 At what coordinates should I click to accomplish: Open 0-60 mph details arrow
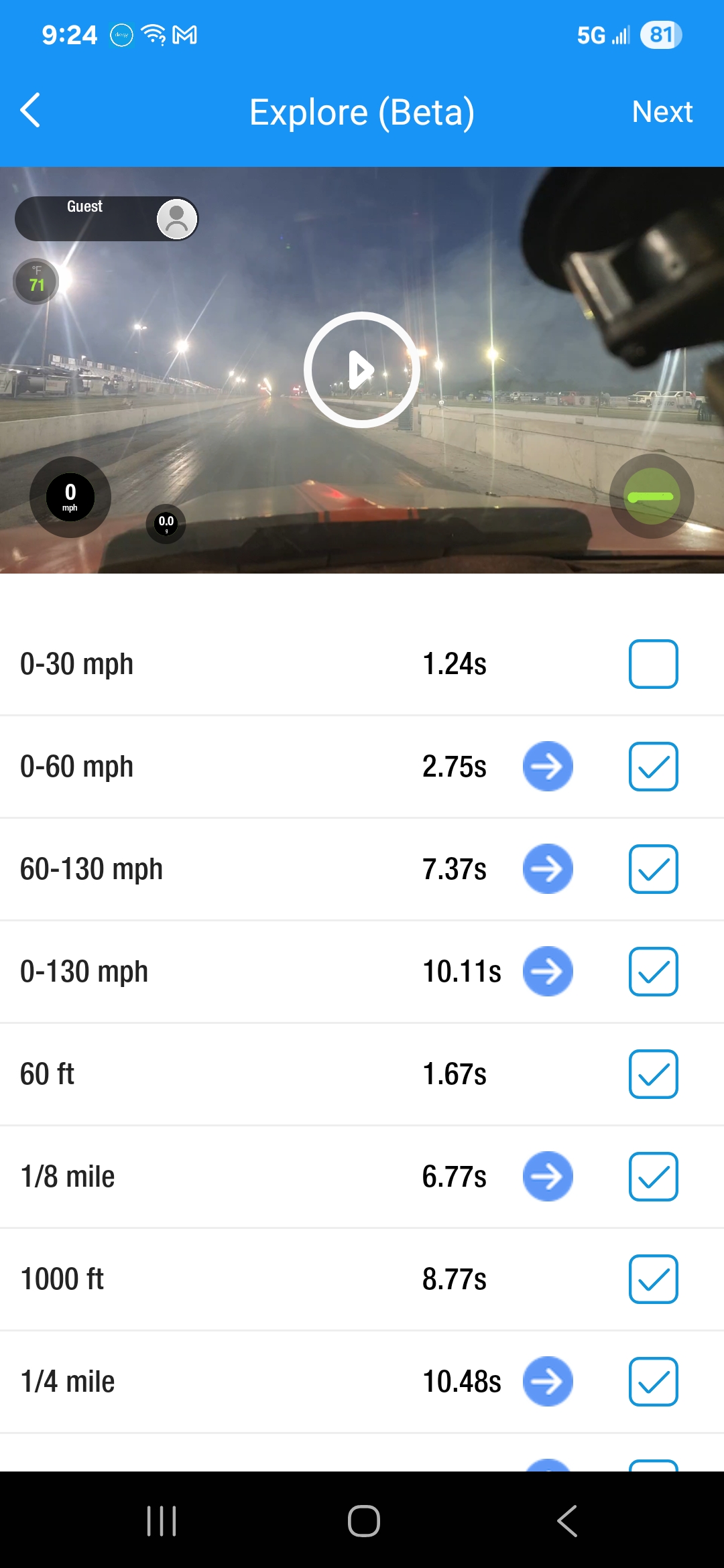pyautogui.click(x=548, y=767)
